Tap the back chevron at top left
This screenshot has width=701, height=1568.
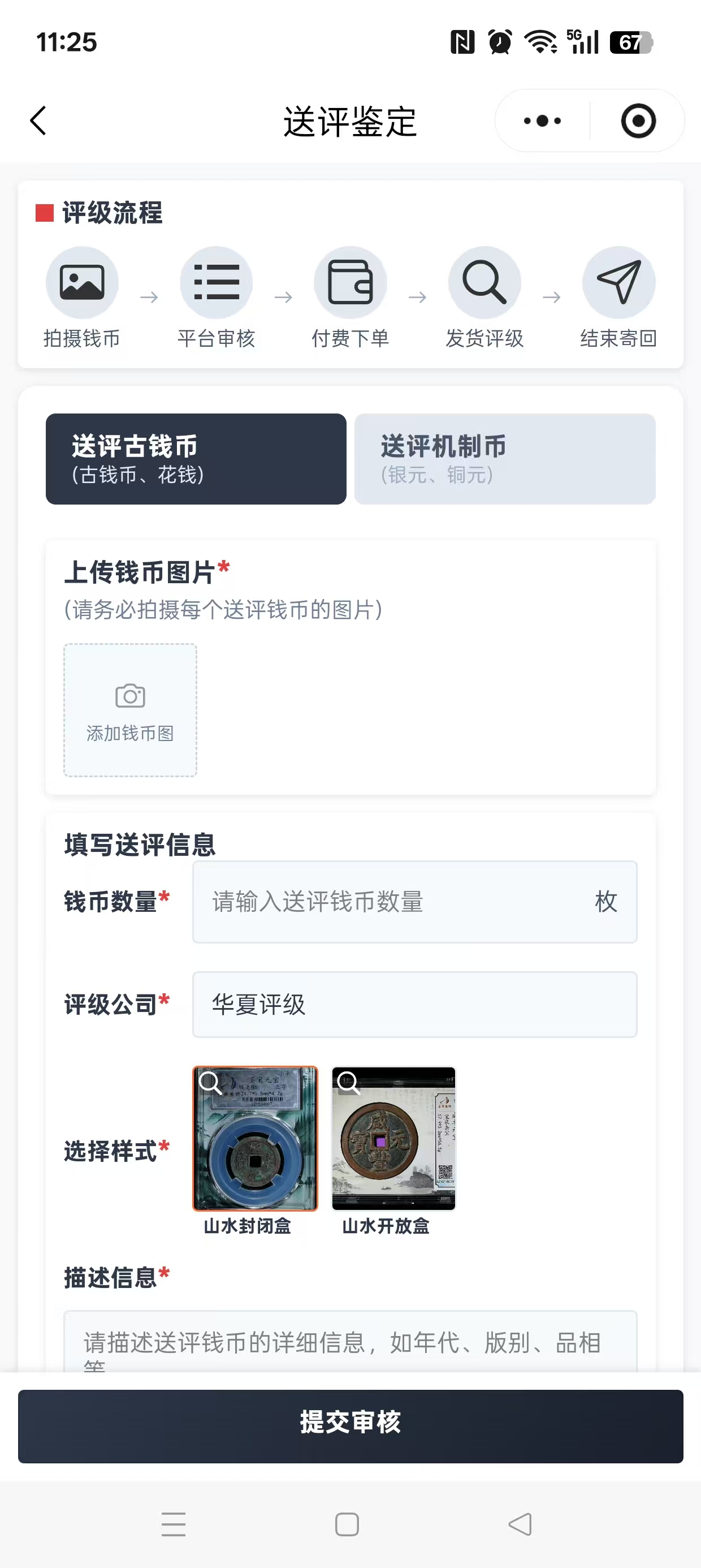click(x=38, y=120)
